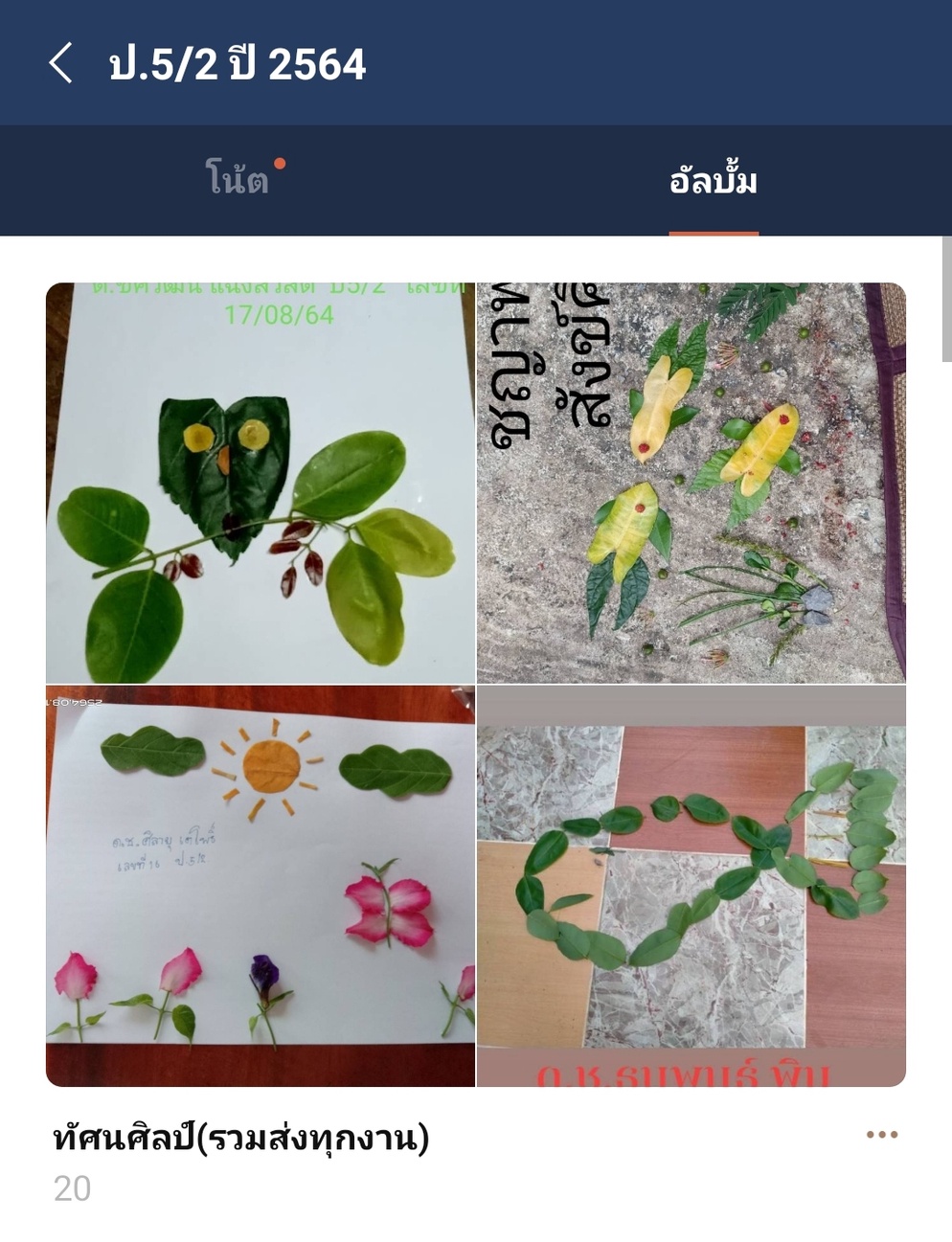This screenshot has width=952, height=1242.
Task: Switch to the โน้ต tab
Action: [x=238, y=179]
